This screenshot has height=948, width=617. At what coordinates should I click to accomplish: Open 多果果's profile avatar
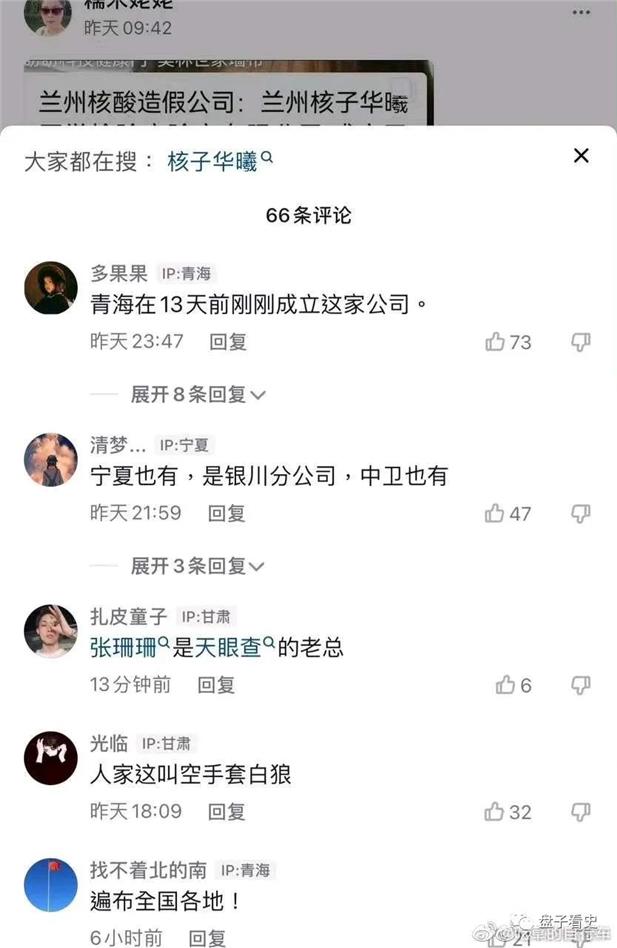coord(50,288)
